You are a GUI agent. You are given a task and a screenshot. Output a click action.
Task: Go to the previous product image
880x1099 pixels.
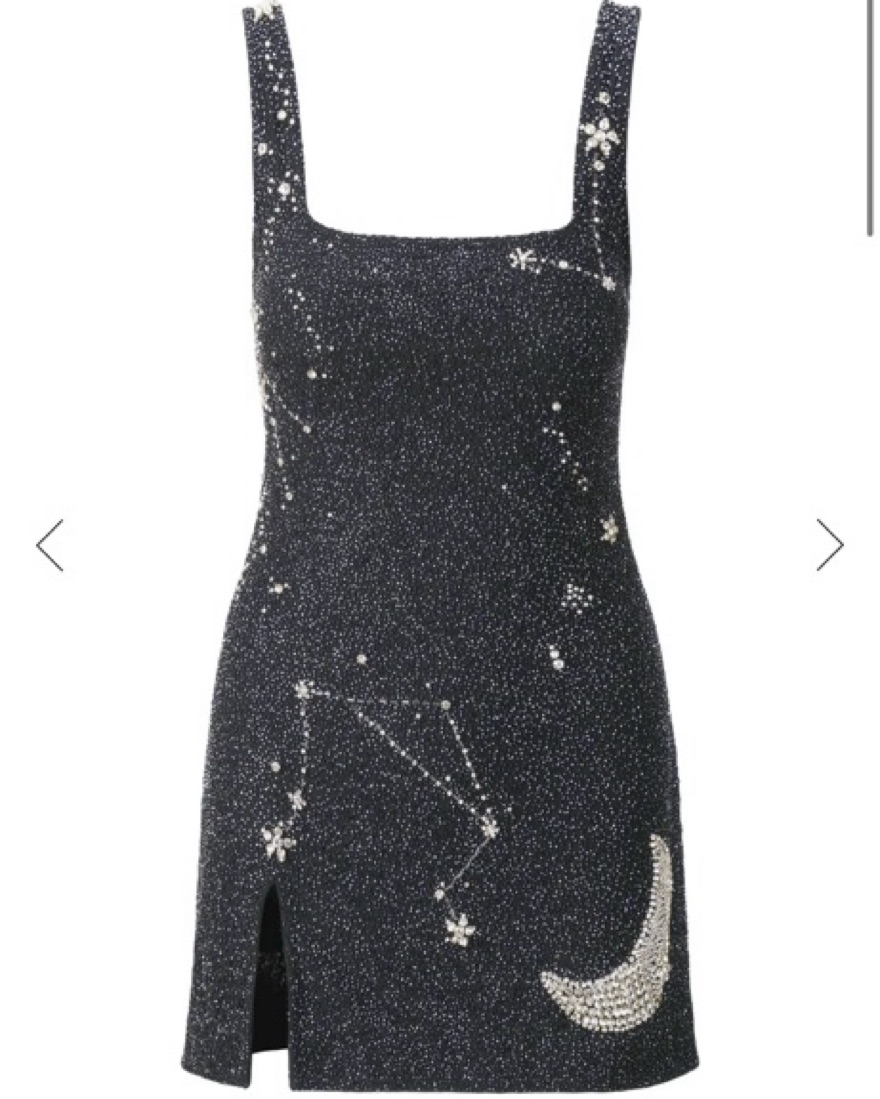[x=50, y=545]
